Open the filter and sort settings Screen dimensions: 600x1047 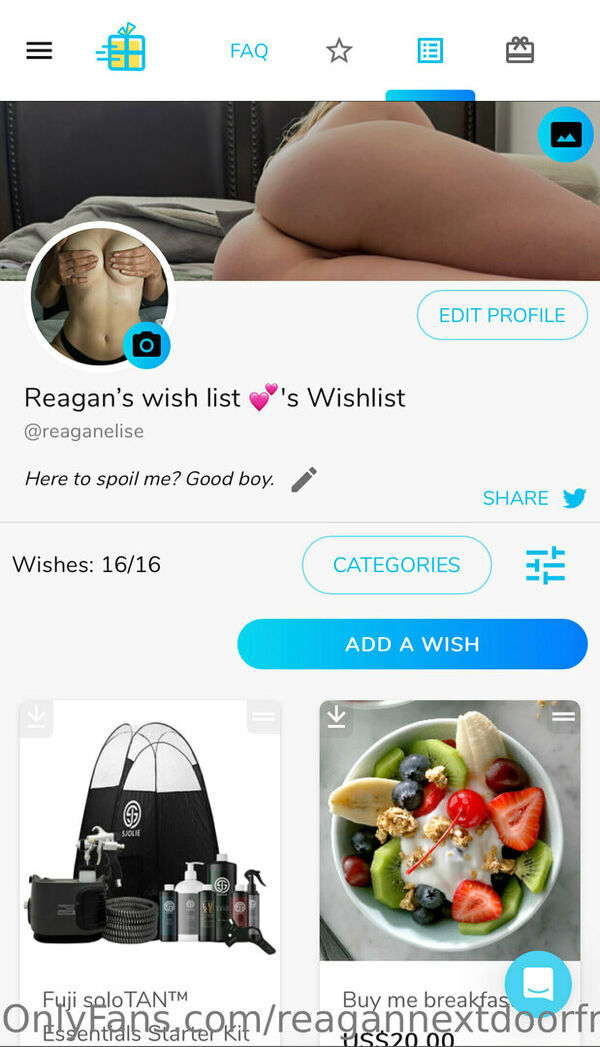[x=546, y=565]
